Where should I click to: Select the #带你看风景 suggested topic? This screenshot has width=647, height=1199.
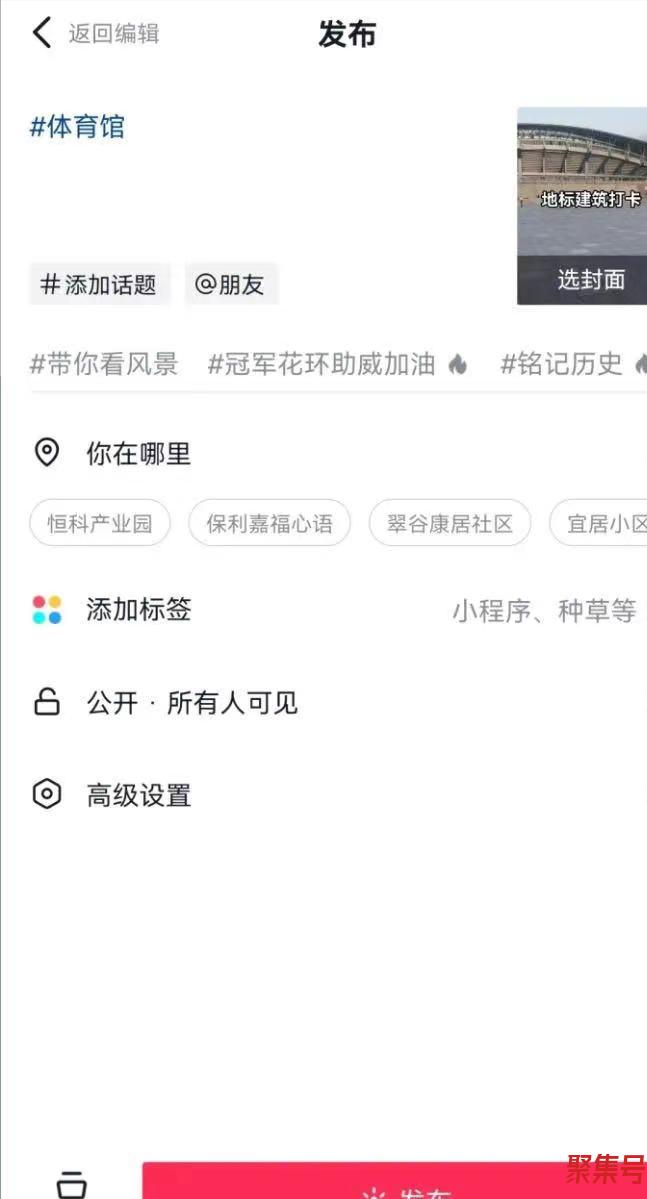coord(104,364)
